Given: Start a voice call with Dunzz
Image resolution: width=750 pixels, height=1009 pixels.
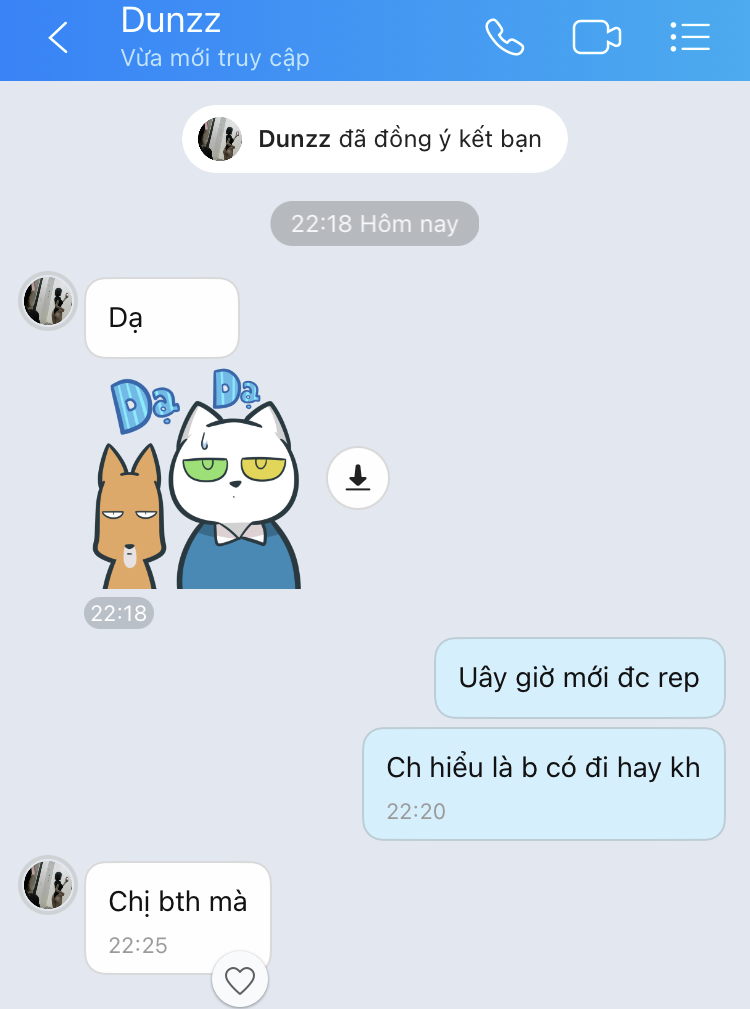Looking at the screenshot, I should pyautogui.click(x=504, y=38).
